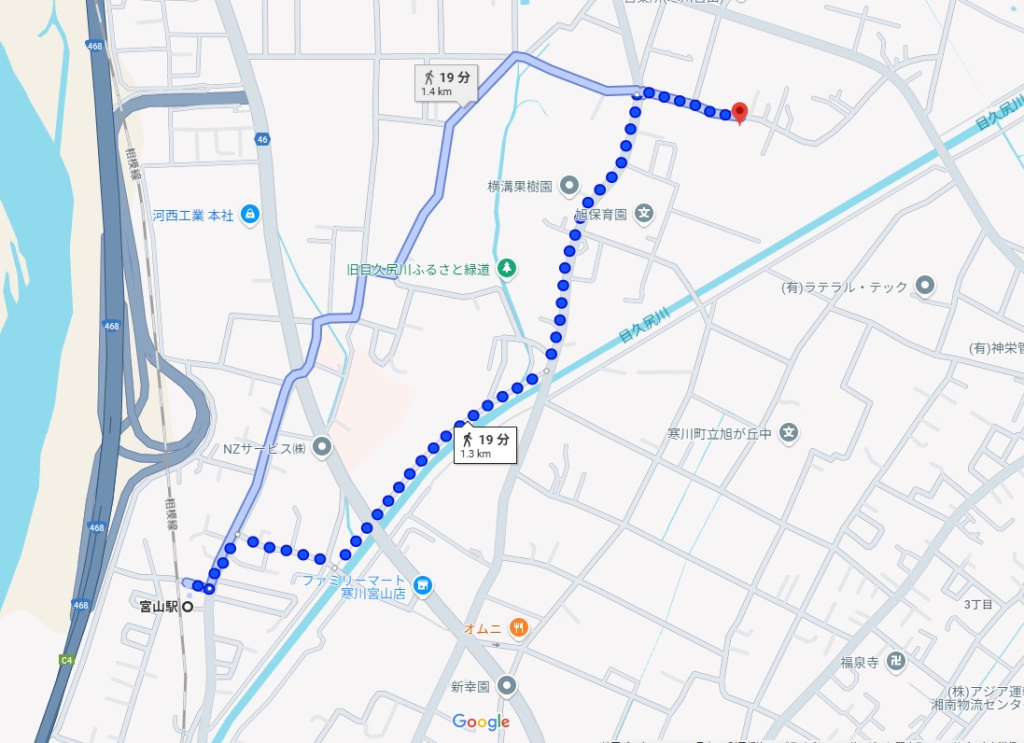Open the red destination pin

point(739,112)
